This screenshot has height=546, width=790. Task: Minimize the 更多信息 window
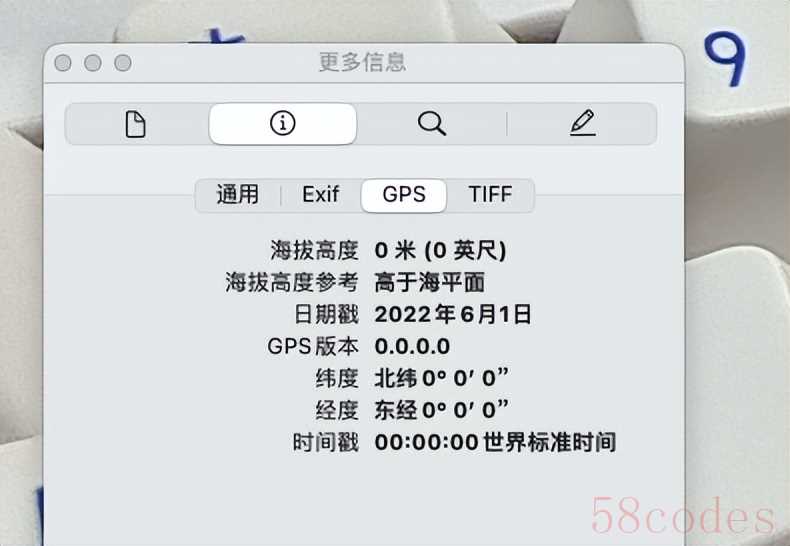coord(93,63)
